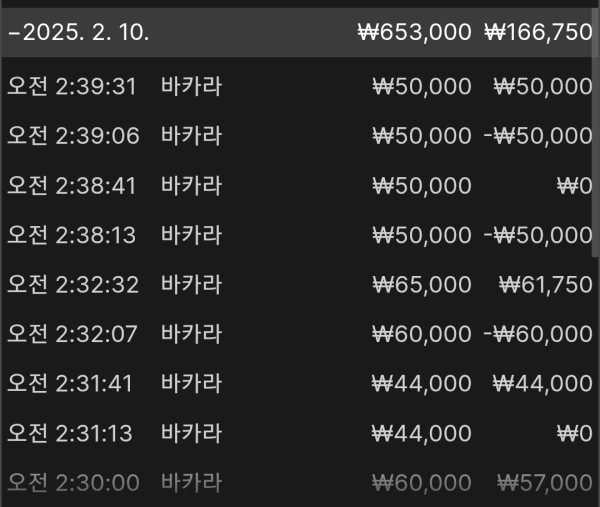Open the 오전 2:32:32 ₩65,000 bet

pos(300,285)
